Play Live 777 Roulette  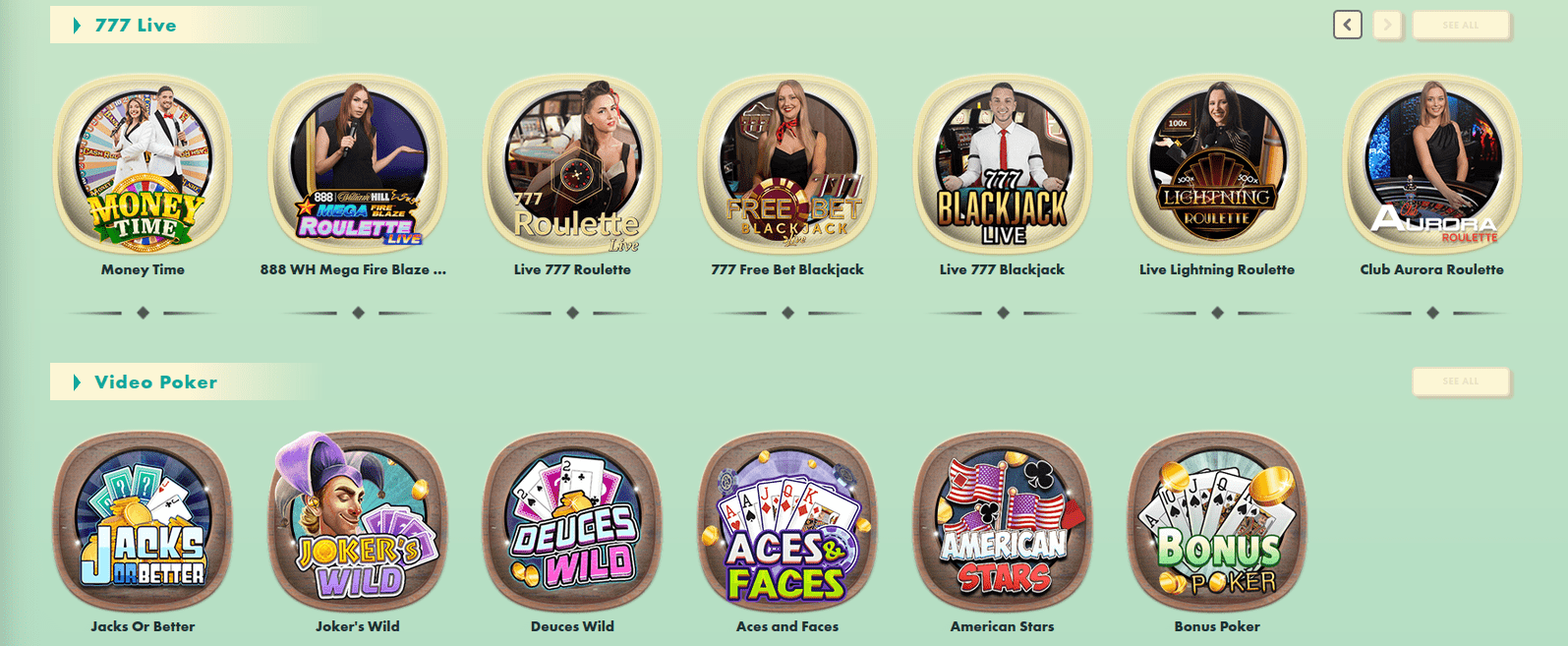coord(572,165)
